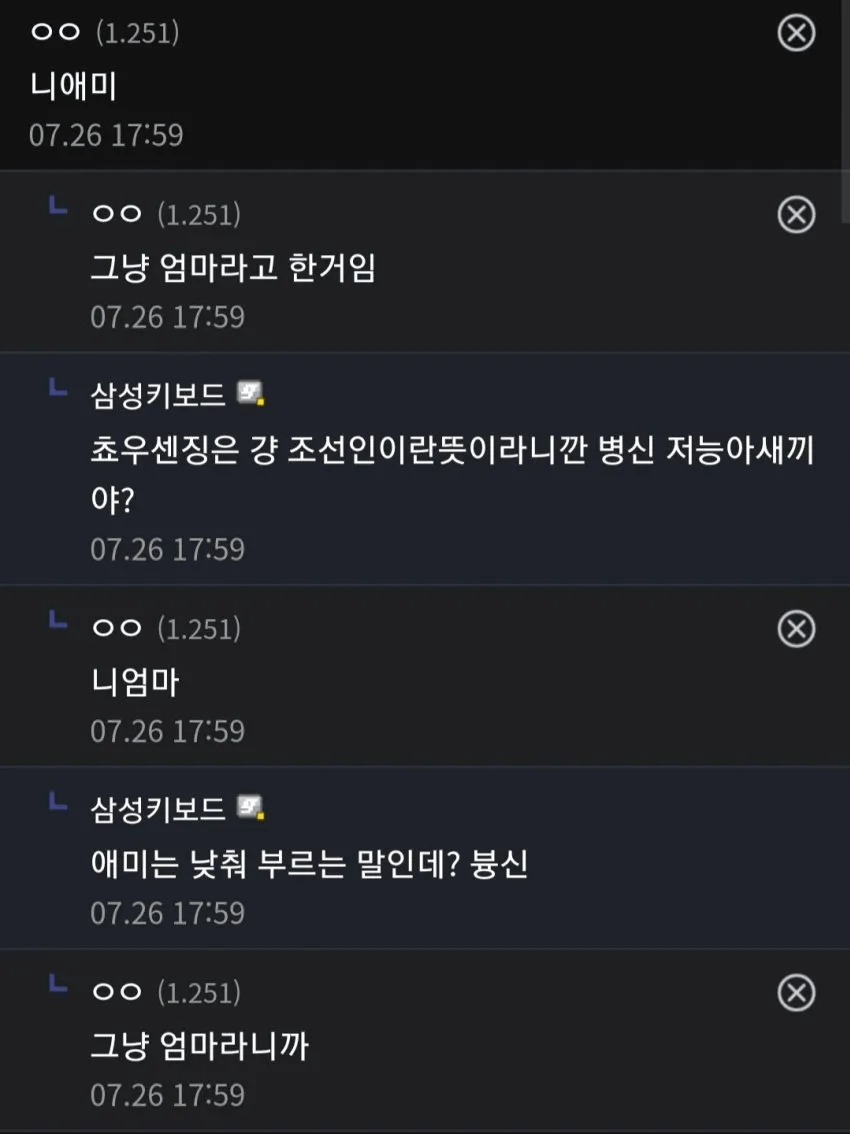This screenshot has width=850, height=1134.
Task: Delete the top-level comment "니애미"
Action: (796, 33)
